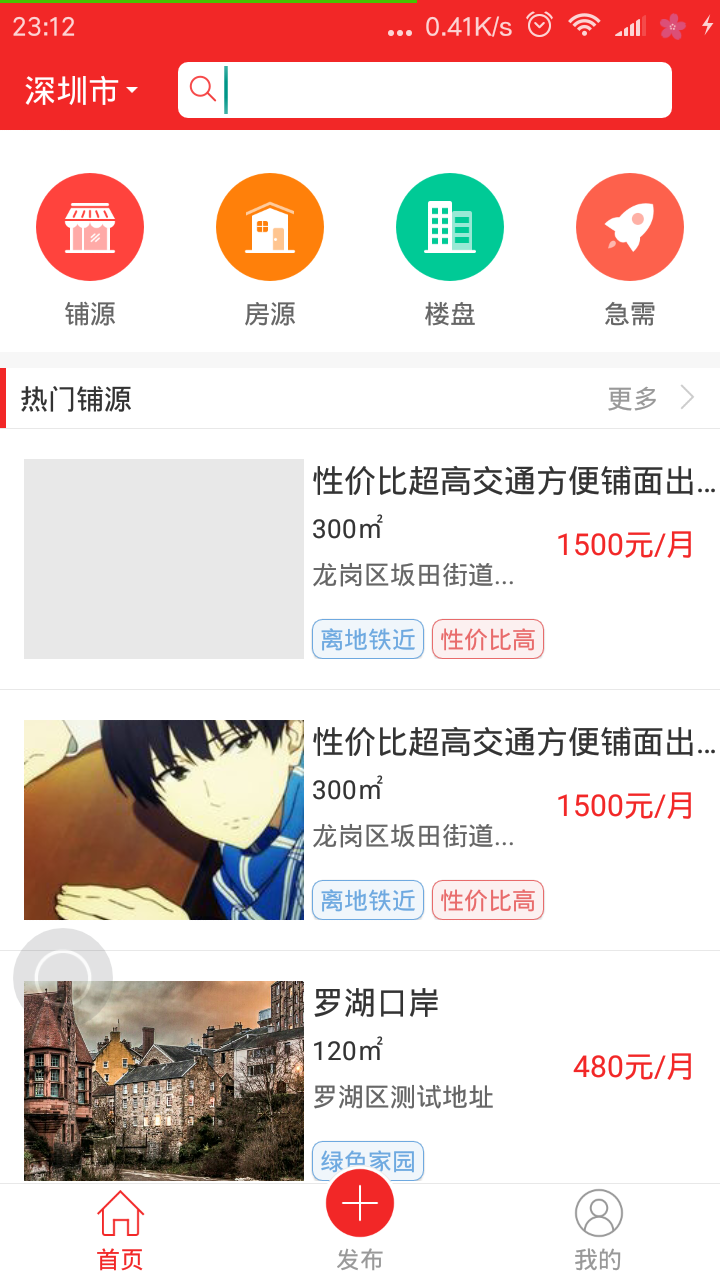Open 更多 to see more hot listings
This screenshot has width=720, height=1280.
point(630,397)
